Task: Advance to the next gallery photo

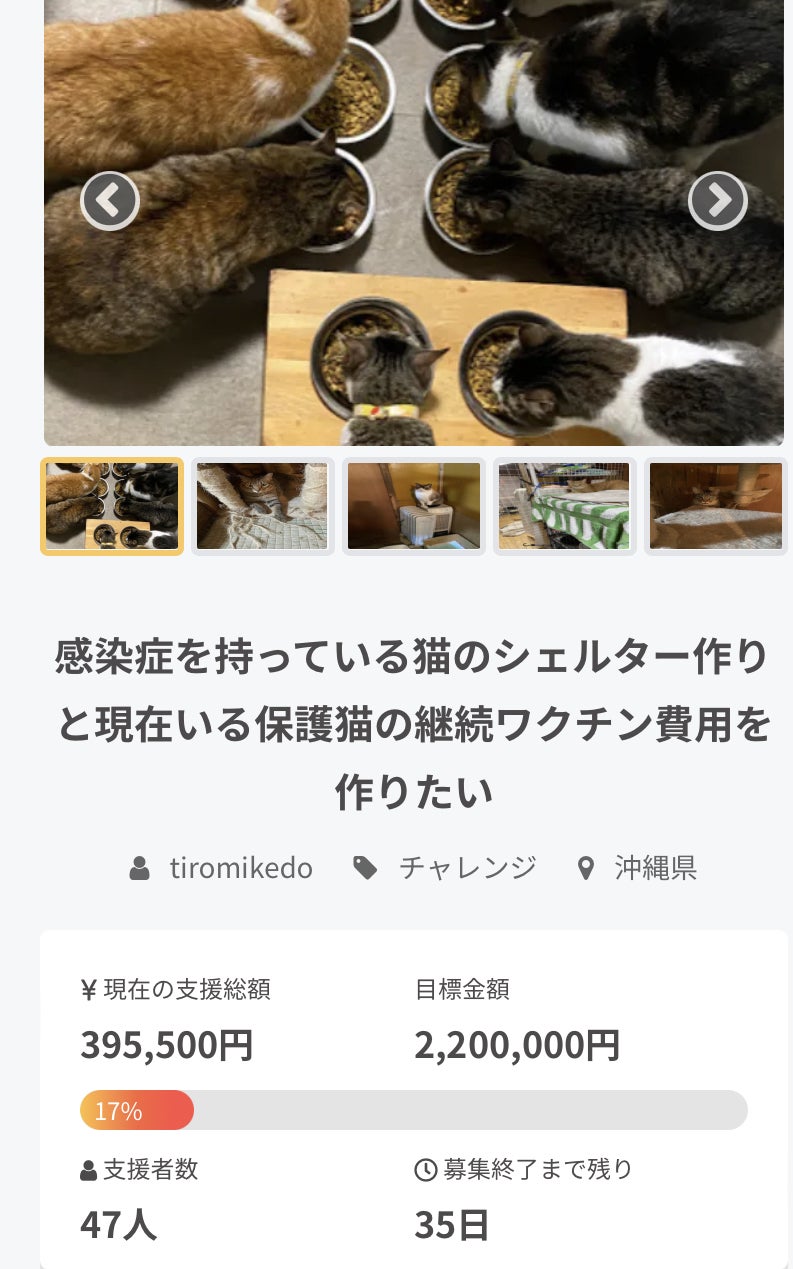Action: pyautogui.click(x=717, y=201)
